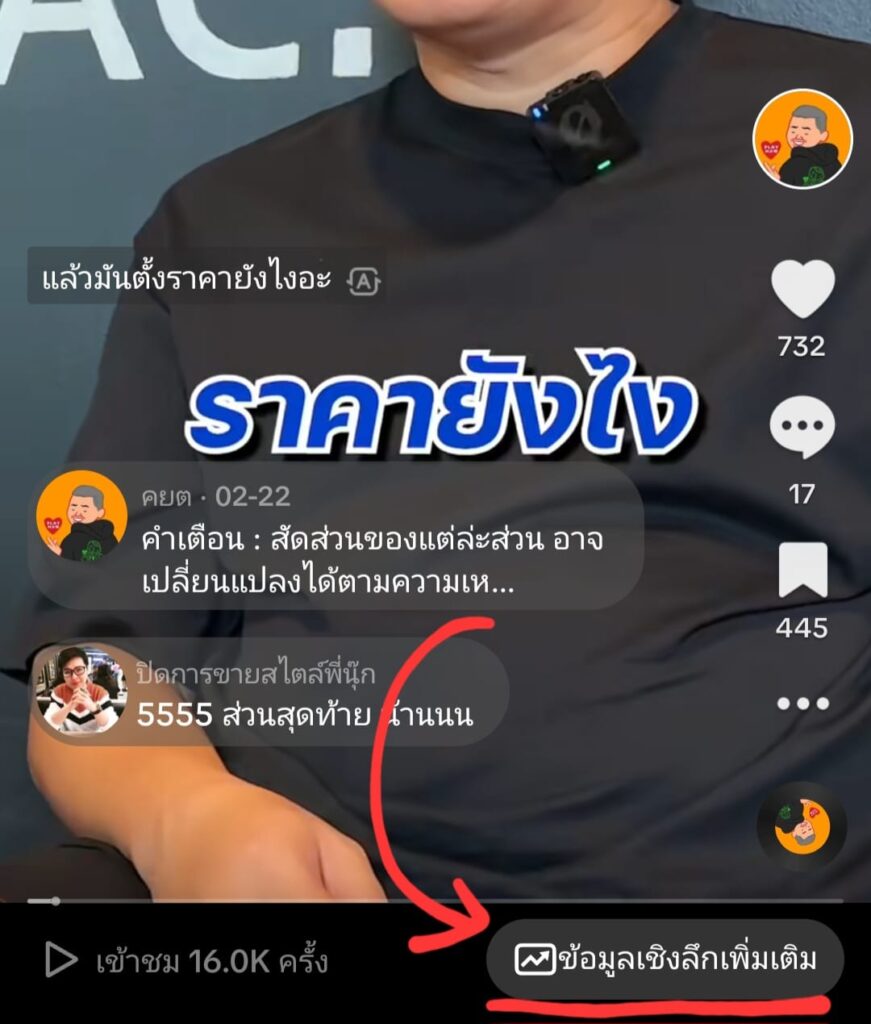Open the three-dot more options

click(x=802, y=703)
